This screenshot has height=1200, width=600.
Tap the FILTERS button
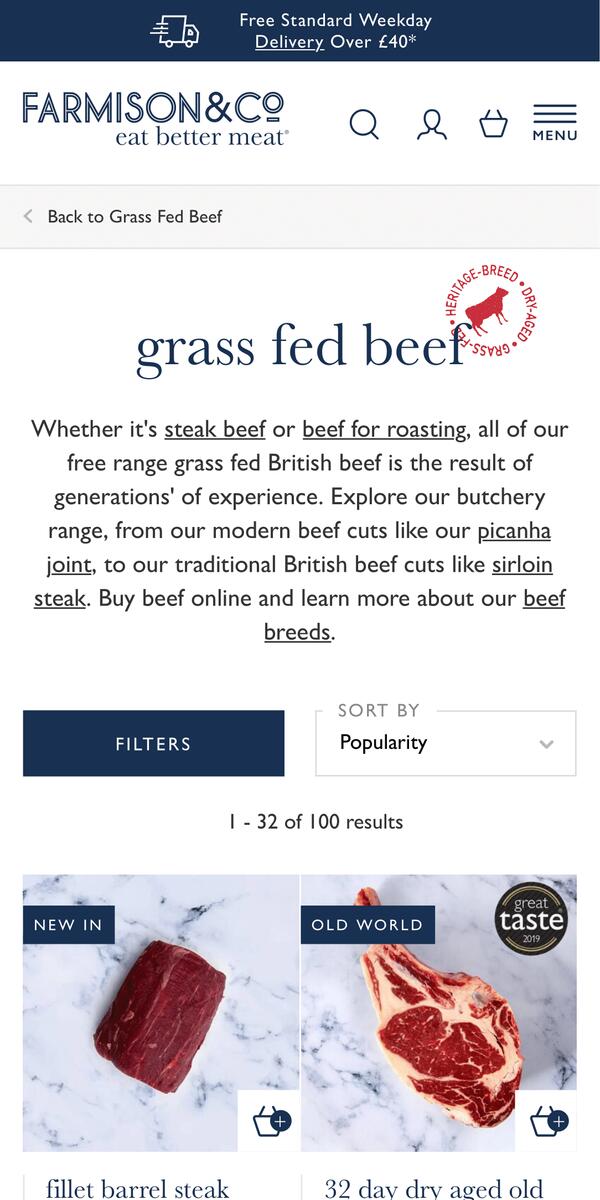click(153, 744)
